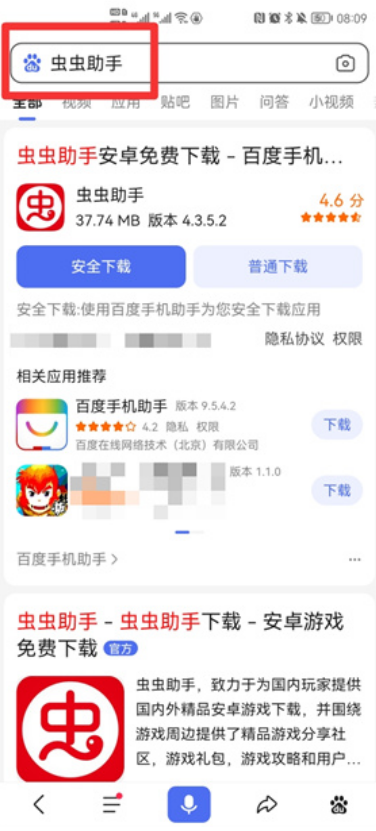The height and width of the screenshot is (831, 376).
Task: Open the 隐私协议 link
Action: 294,339
